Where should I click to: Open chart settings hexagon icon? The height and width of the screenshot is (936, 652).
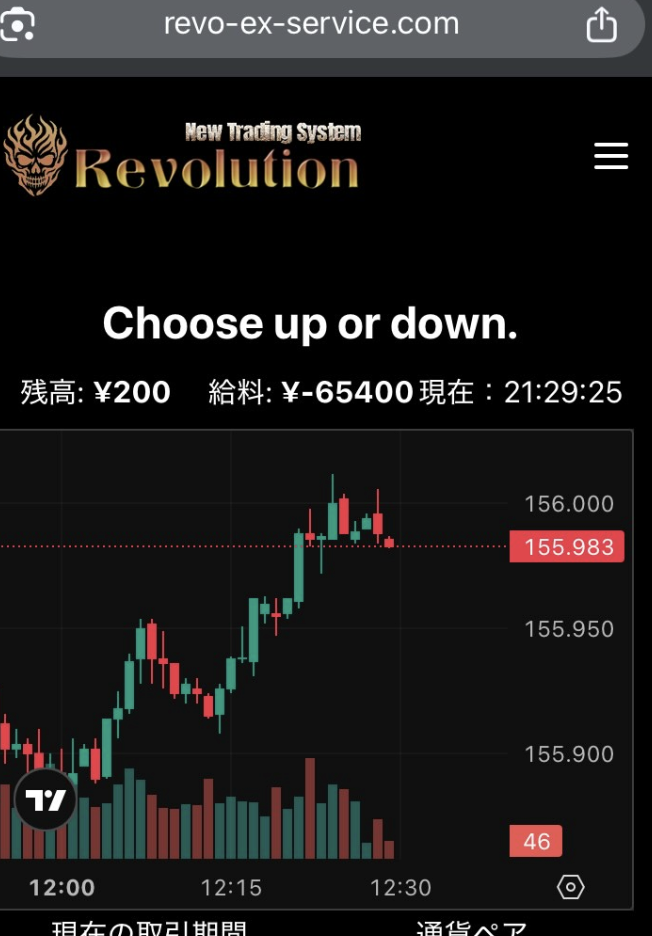pyautogui.click(x=570, y=886)
